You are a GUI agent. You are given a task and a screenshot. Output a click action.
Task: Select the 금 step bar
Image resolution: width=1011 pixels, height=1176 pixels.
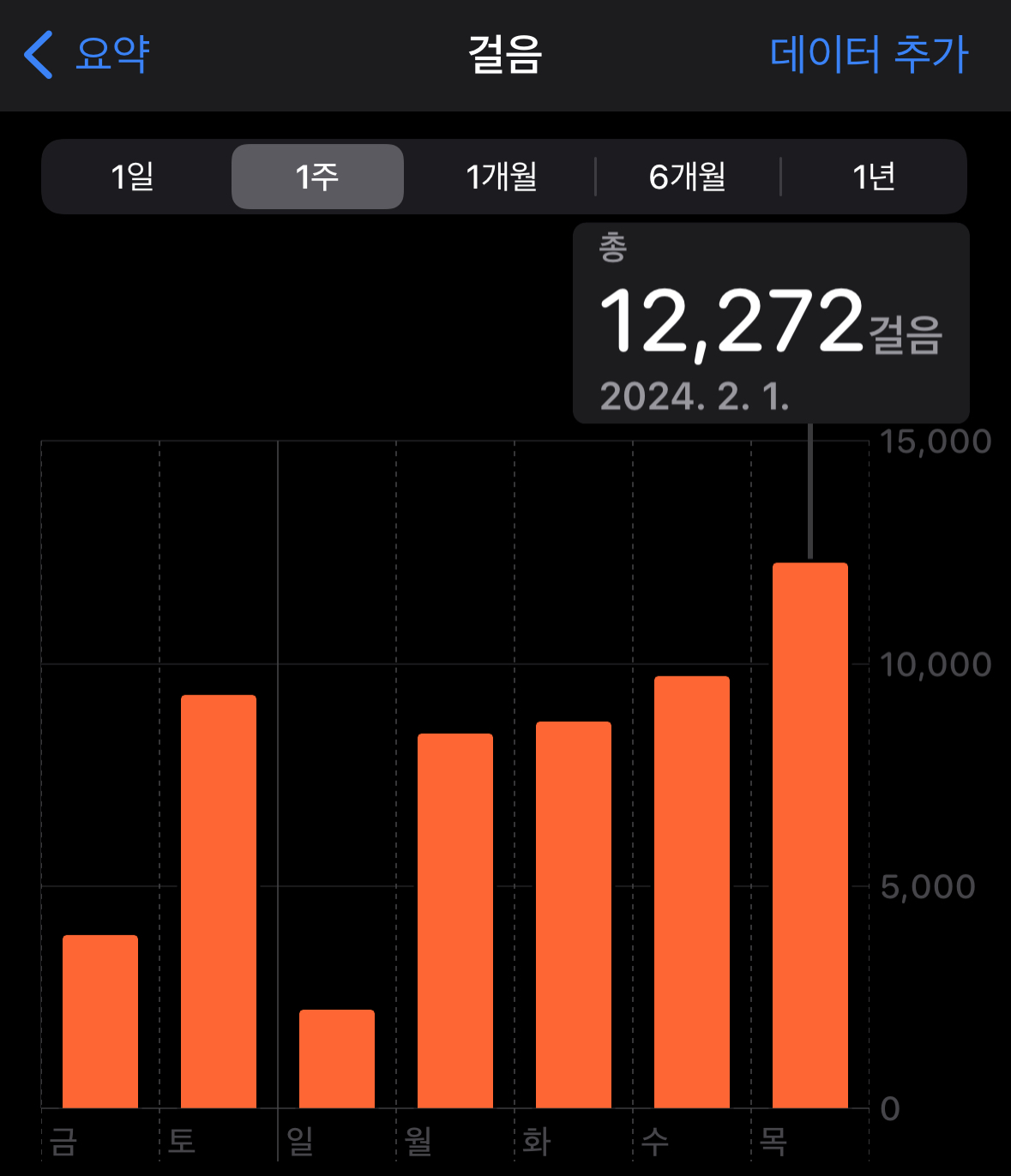(100, 1021)
